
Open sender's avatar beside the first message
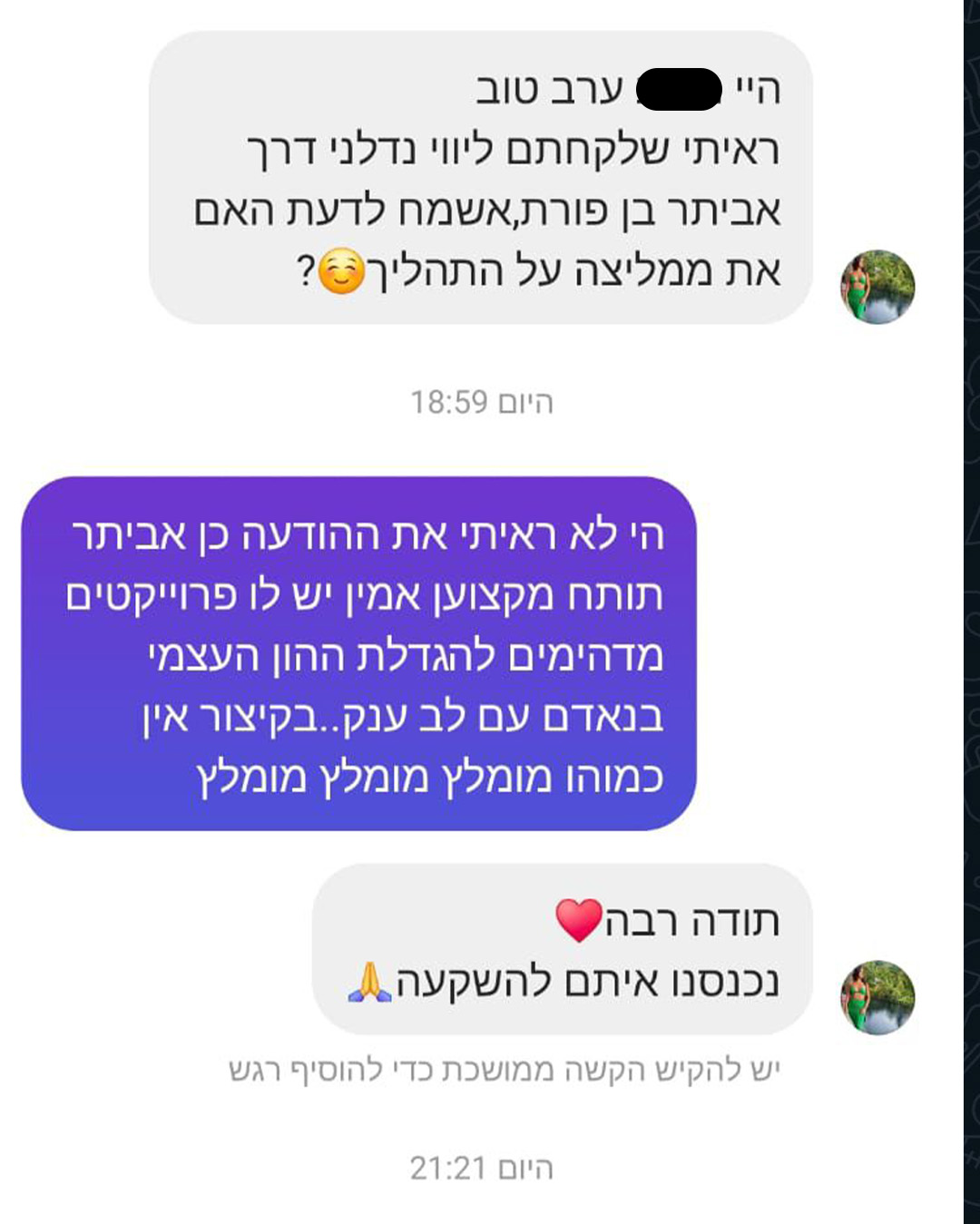877,288
